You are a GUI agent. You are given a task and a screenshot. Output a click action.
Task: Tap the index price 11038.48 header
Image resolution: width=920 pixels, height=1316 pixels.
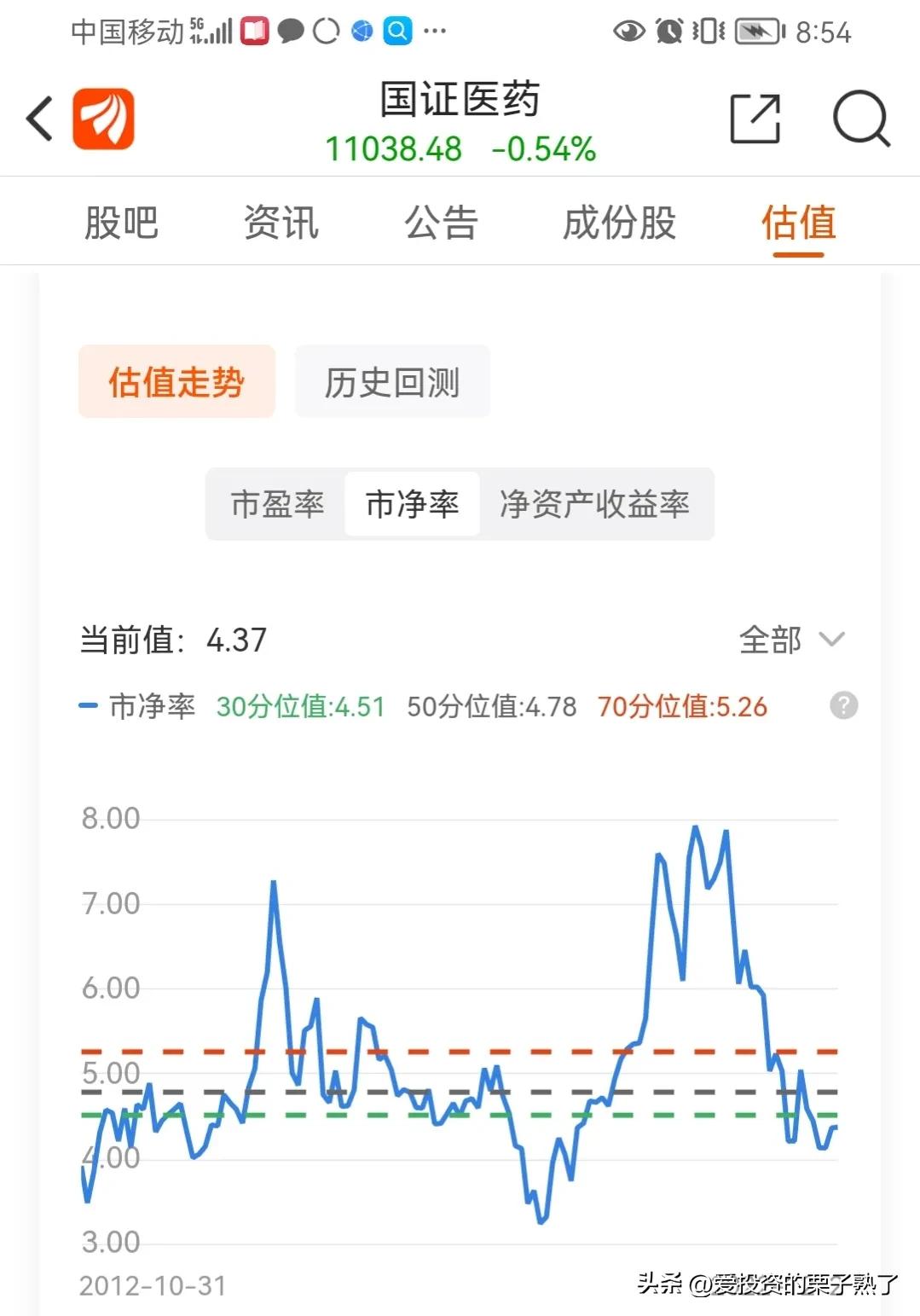click(x=393, y=148)
